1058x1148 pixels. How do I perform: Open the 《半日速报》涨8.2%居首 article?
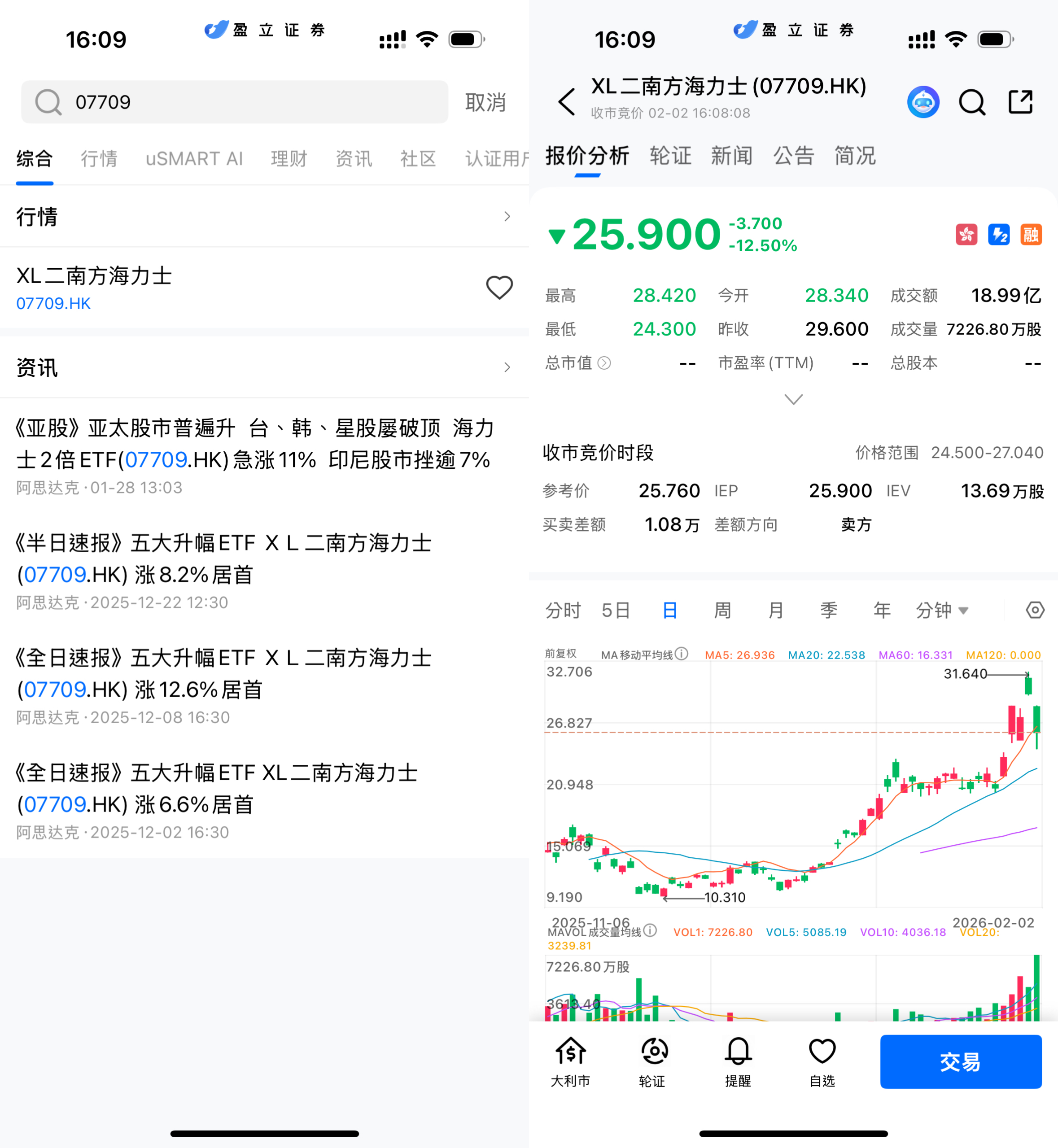(223, 559)
